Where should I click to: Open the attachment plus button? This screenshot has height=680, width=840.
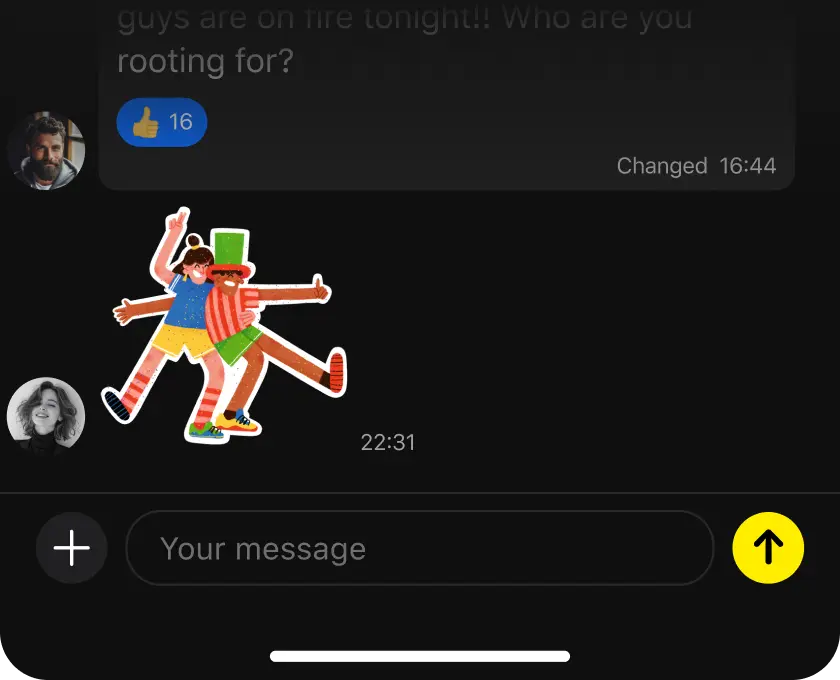click(x=71, y=548)
